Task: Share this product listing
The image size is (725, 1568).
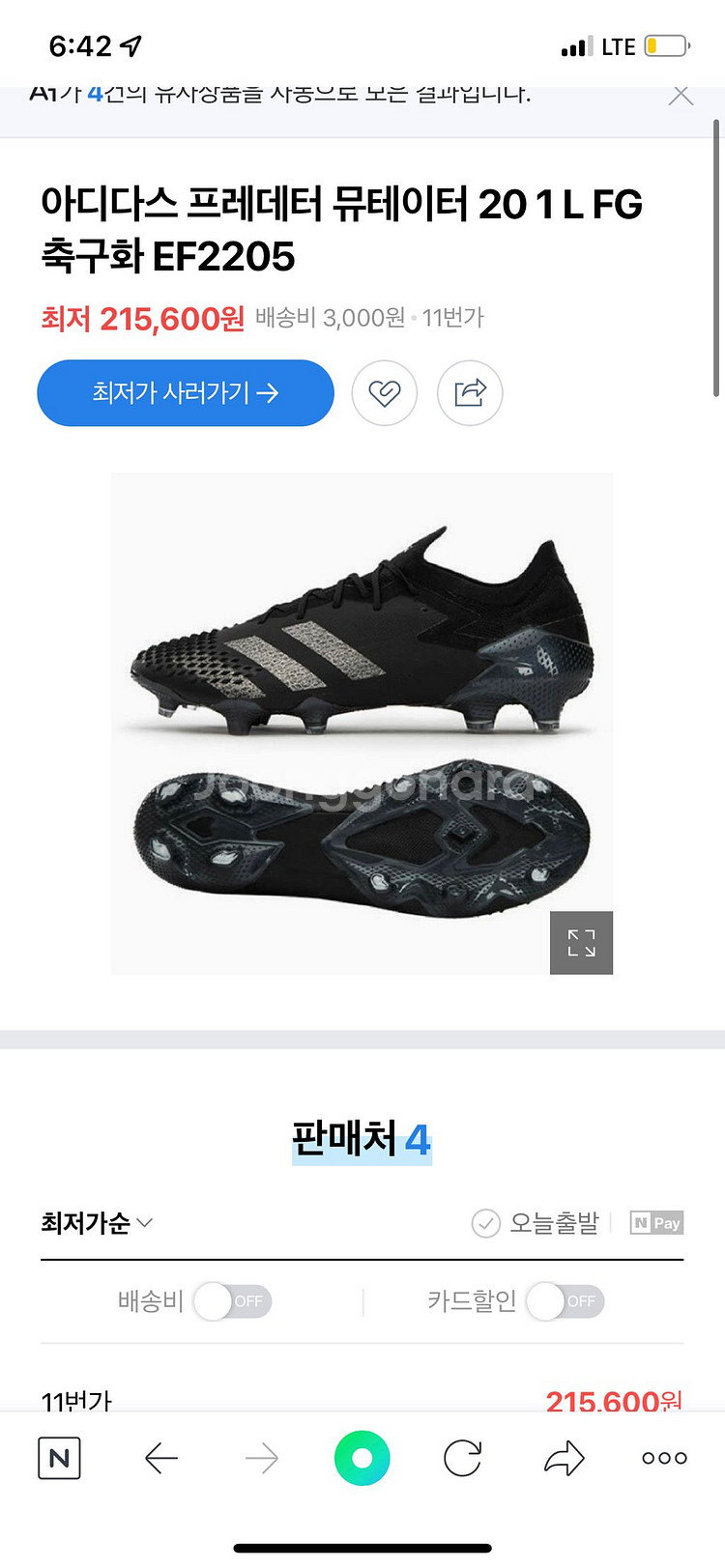Action: 470,393
